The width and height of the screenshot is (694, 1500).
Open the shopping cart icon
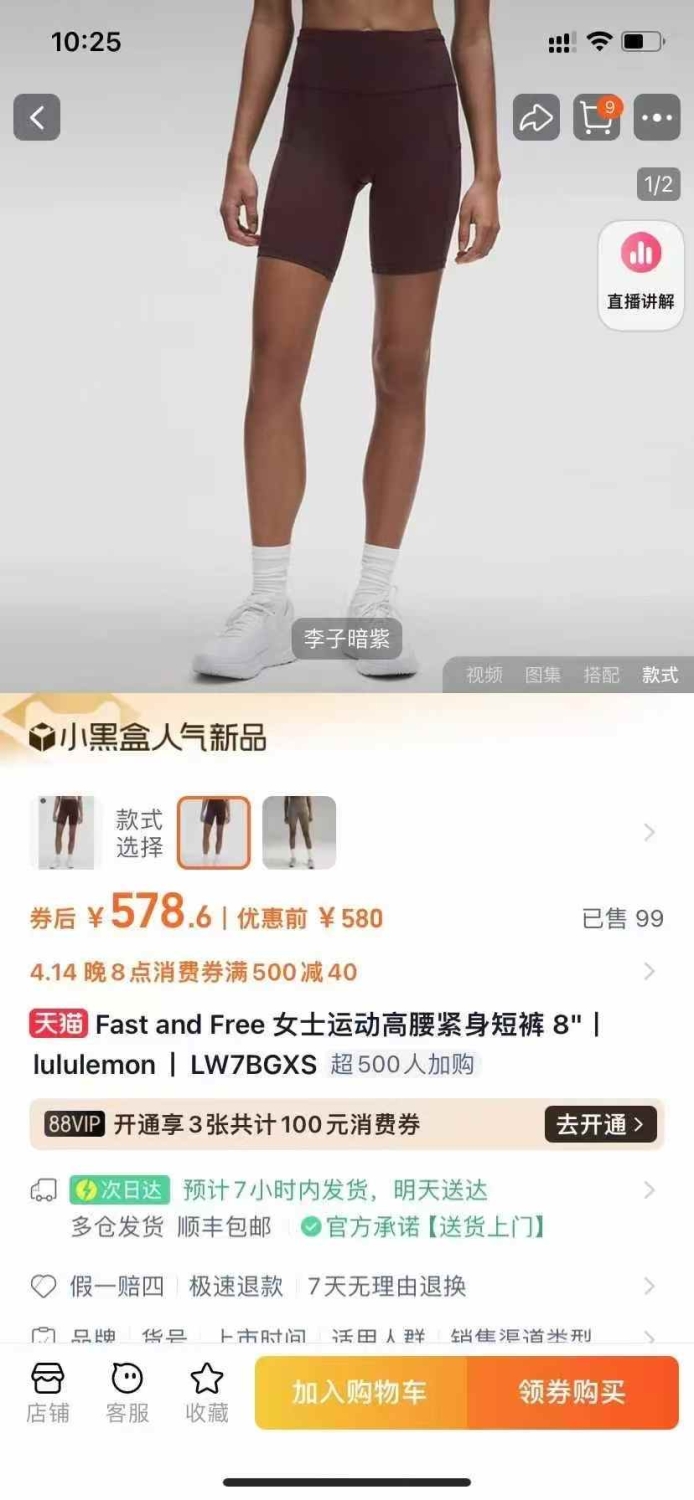(597, 118)
